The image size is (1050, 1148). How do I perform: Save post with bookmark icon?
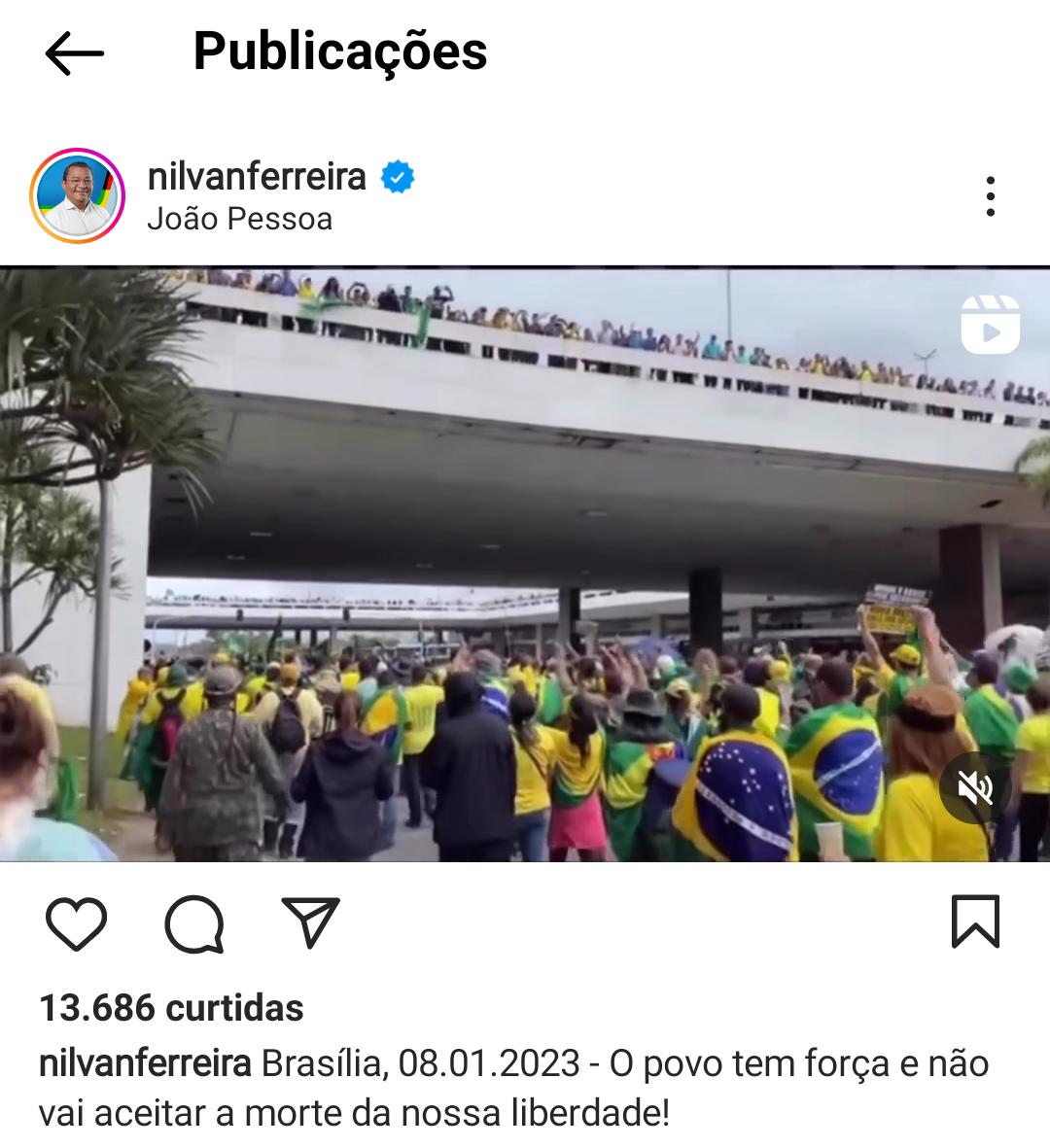pos(974,922)
